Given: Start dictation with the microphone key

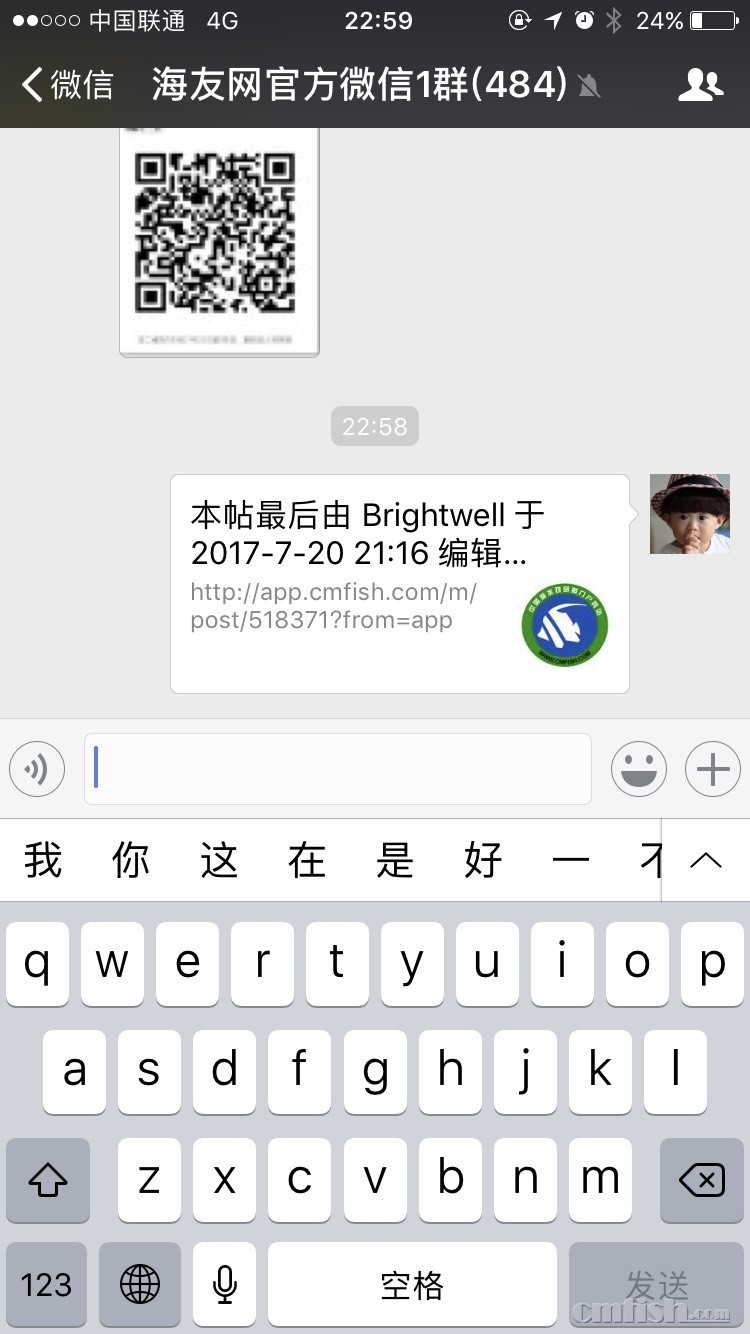Looking at the screenshot, I should (225, 1285).
